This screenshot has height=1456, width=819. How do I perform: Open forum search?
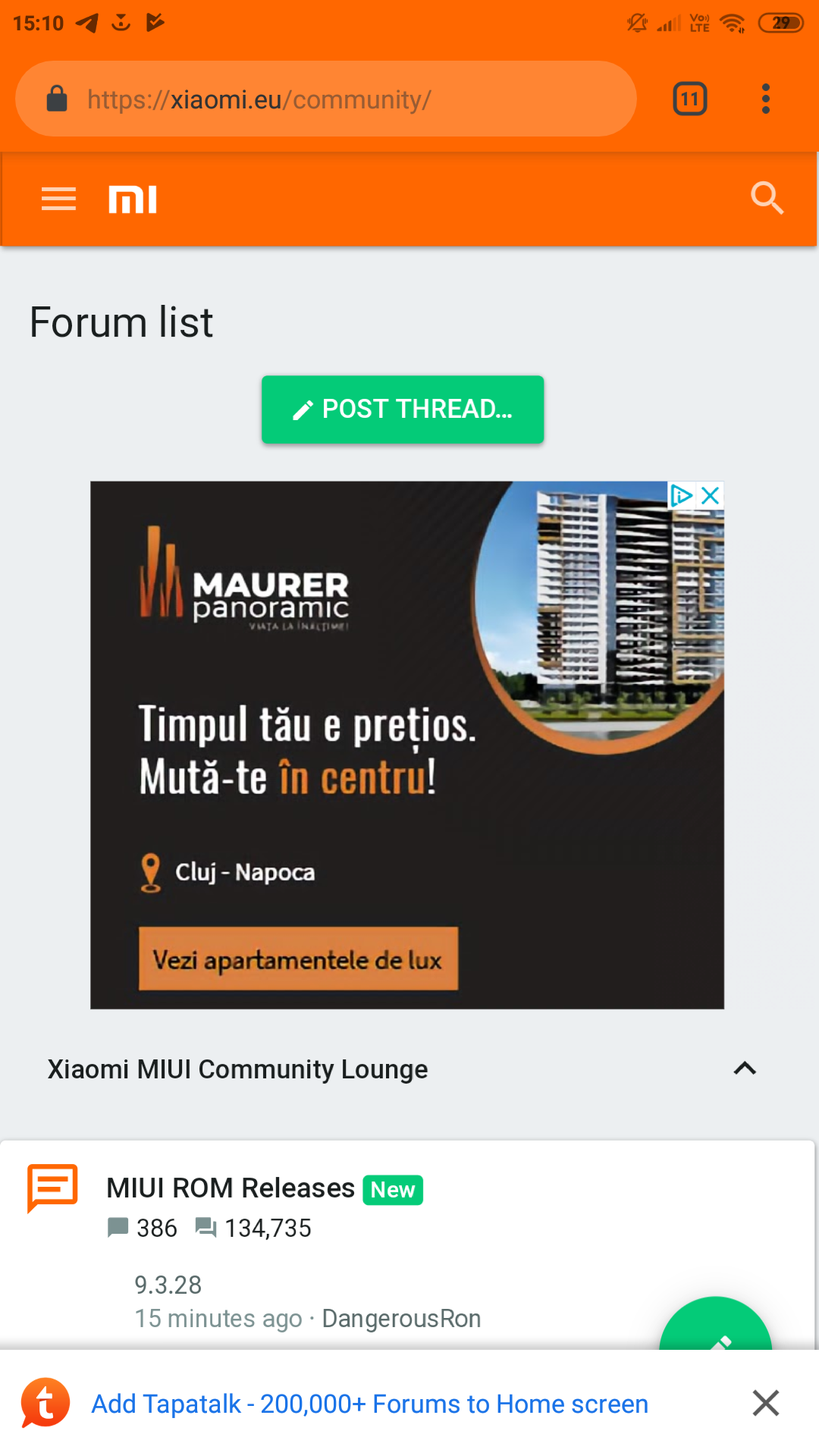[767, 199]
